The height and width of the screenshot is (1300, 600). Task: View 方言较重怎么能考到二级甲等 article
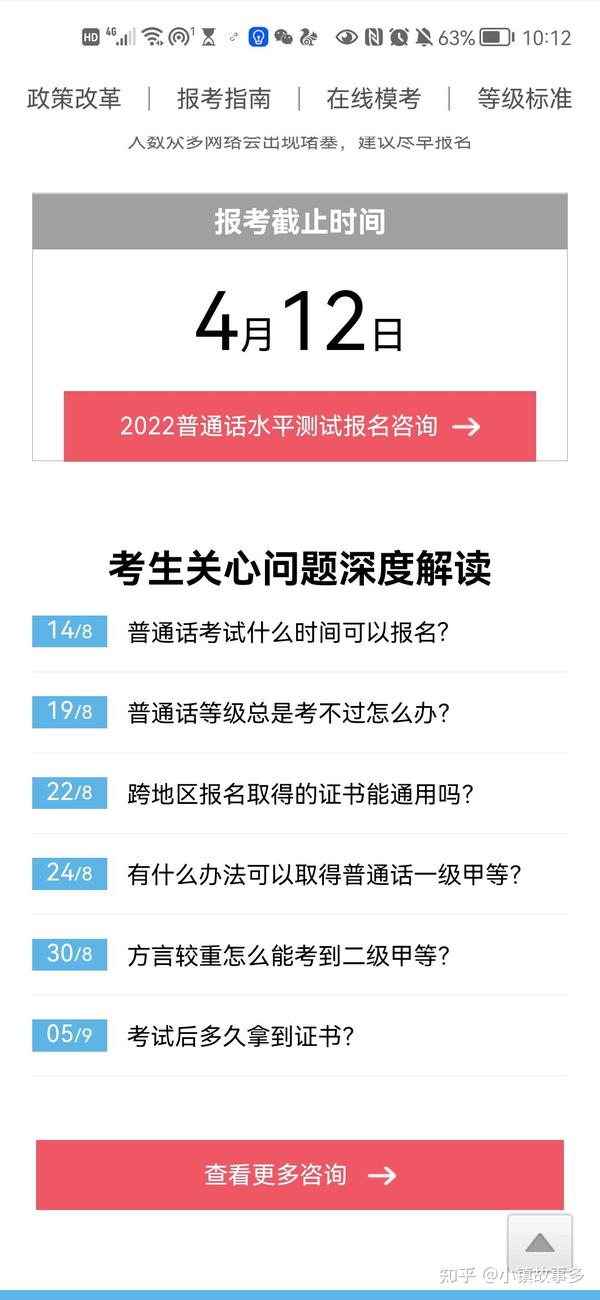pos(300,955)
